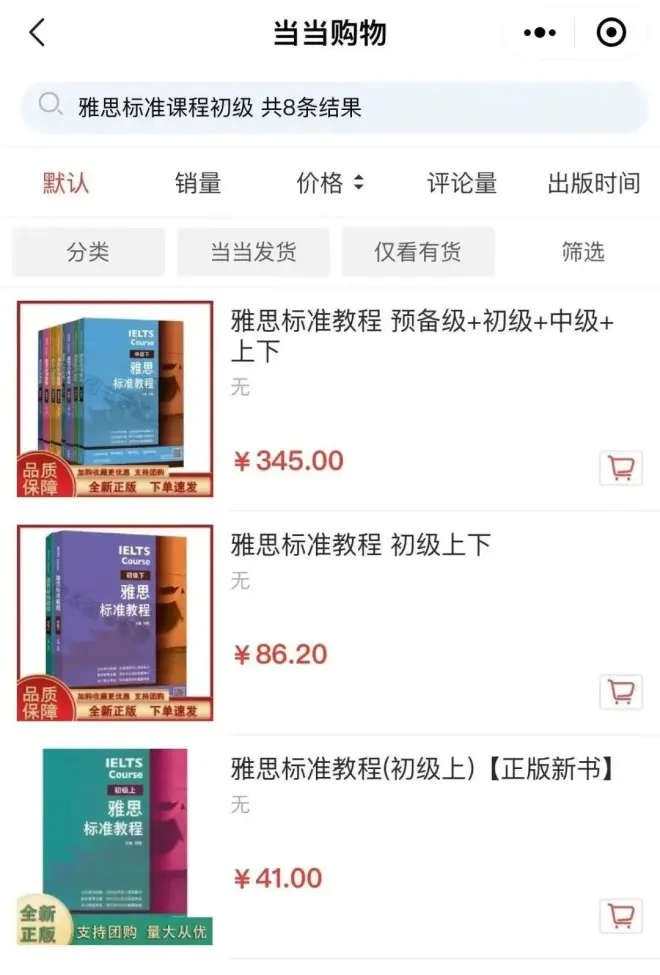The height and width of the screenshot is (975, 660).
Task: Enable the 当当发货 filter
Action: pyautogui.click(x=253, y=252)
